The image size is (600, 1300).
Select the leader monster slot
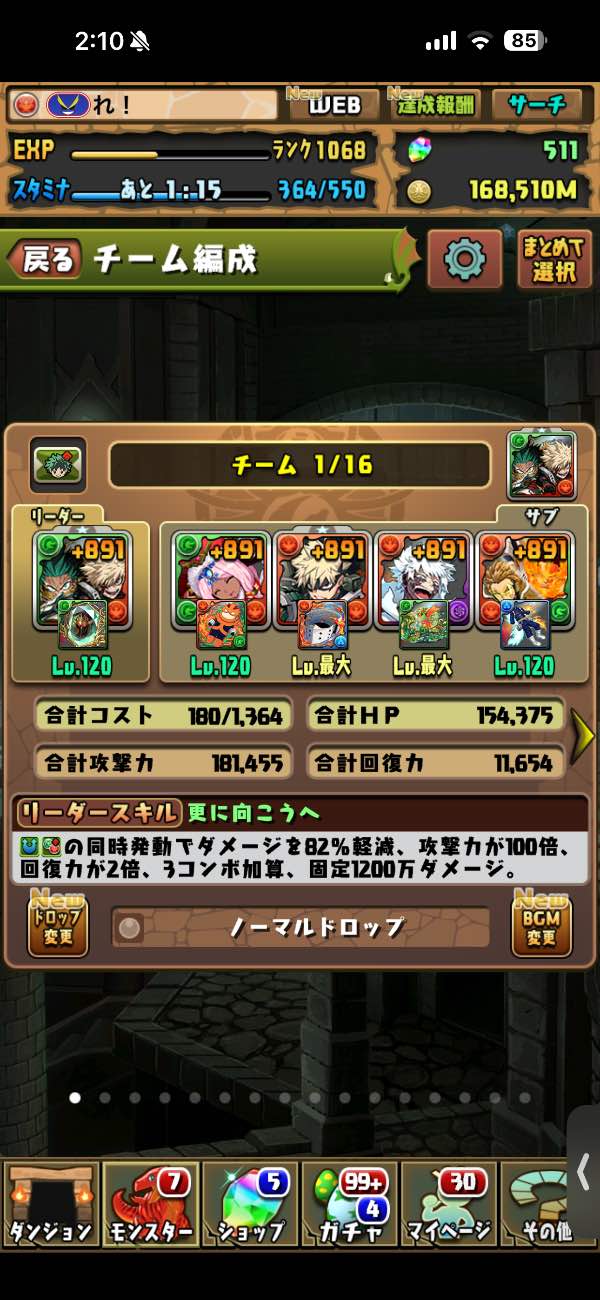coord(83,582)
